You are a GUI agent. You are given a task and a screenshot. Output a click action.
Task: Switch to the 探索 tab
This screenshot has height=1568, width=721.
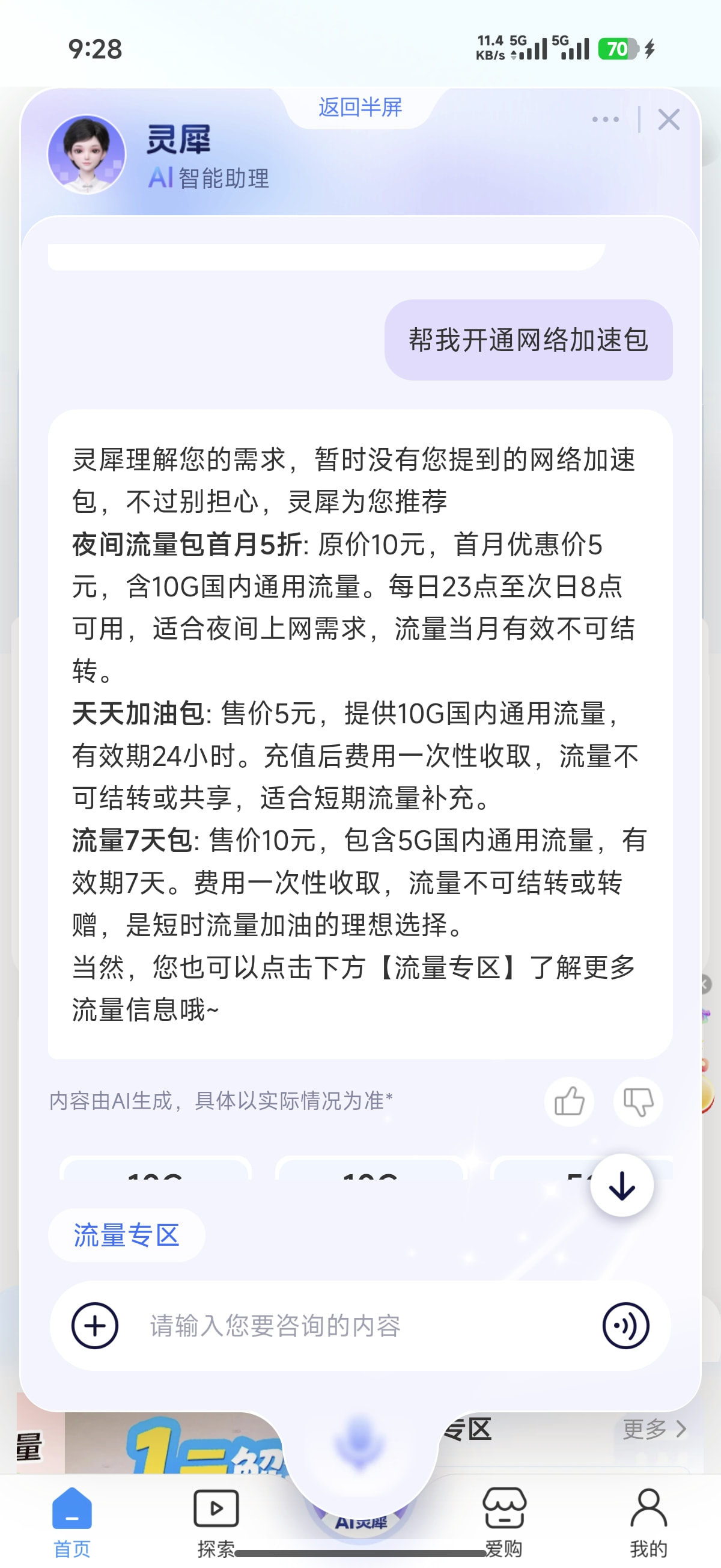(x=216, y=1522)
